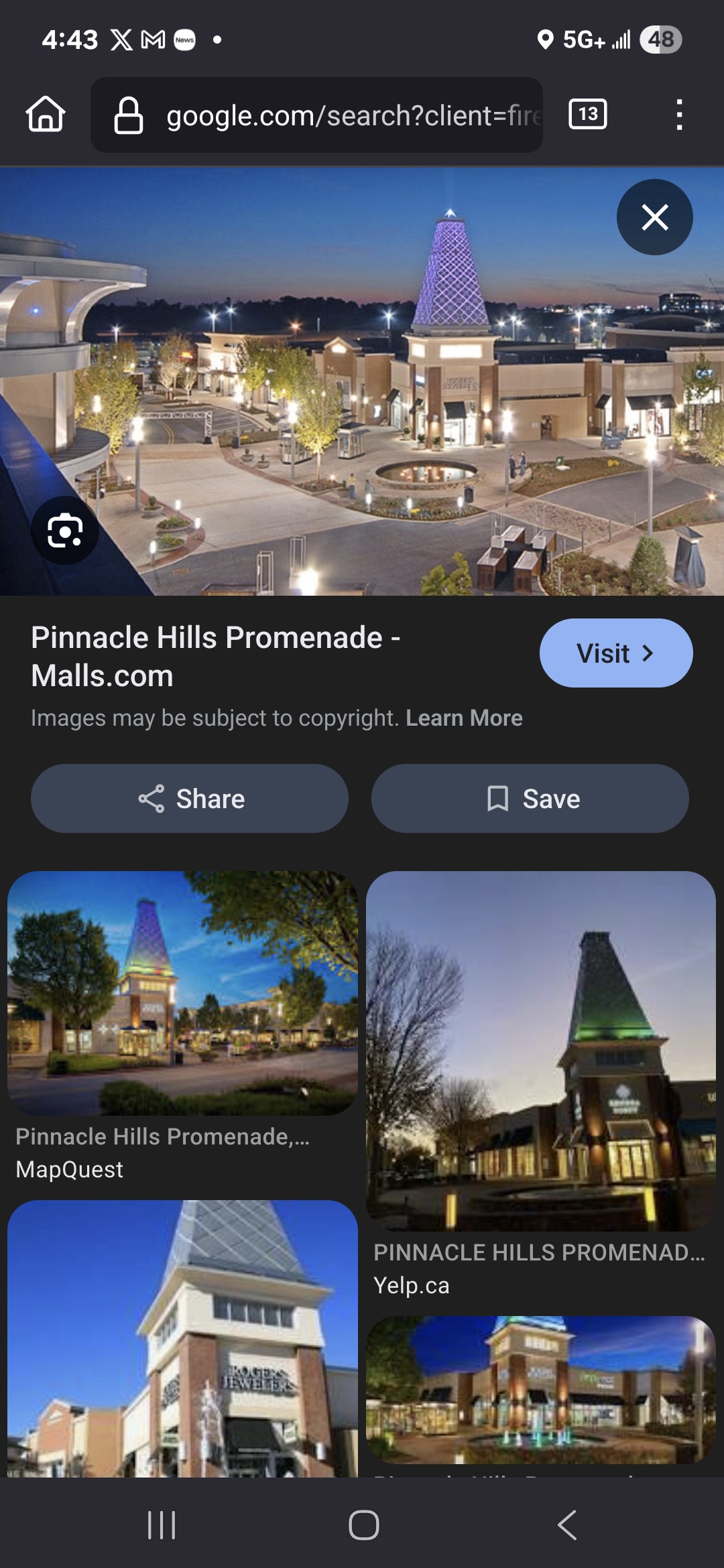Search this image with Google Lens

[x=65, y=531]
